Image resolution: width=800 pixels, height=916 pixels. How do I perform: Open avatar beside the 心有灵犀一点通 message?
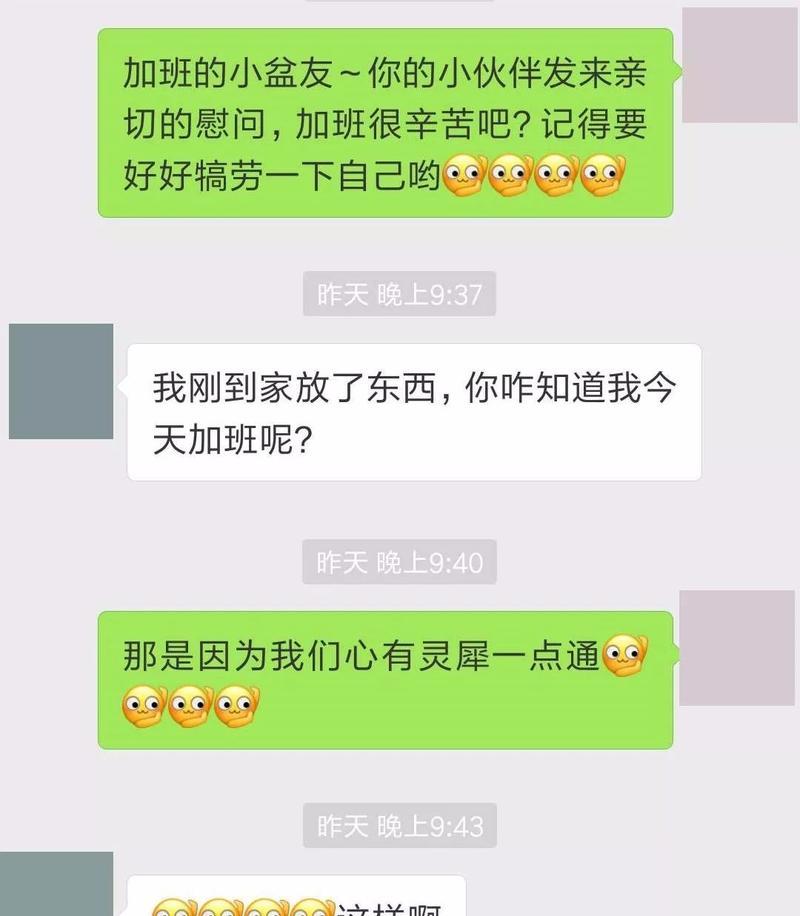(737, 647)
